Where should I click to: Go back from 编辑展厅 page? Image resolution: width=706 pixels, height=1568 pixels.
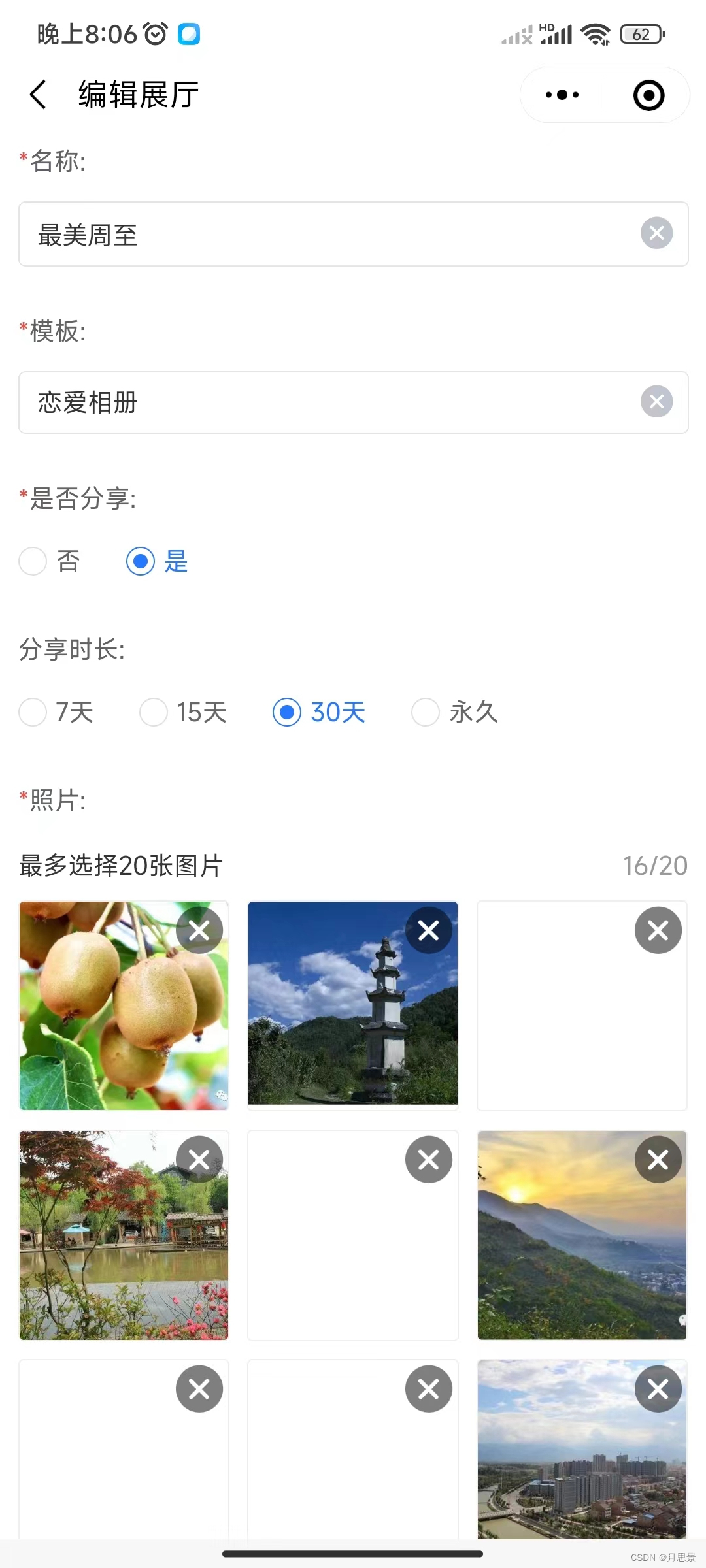click(39, 95)
